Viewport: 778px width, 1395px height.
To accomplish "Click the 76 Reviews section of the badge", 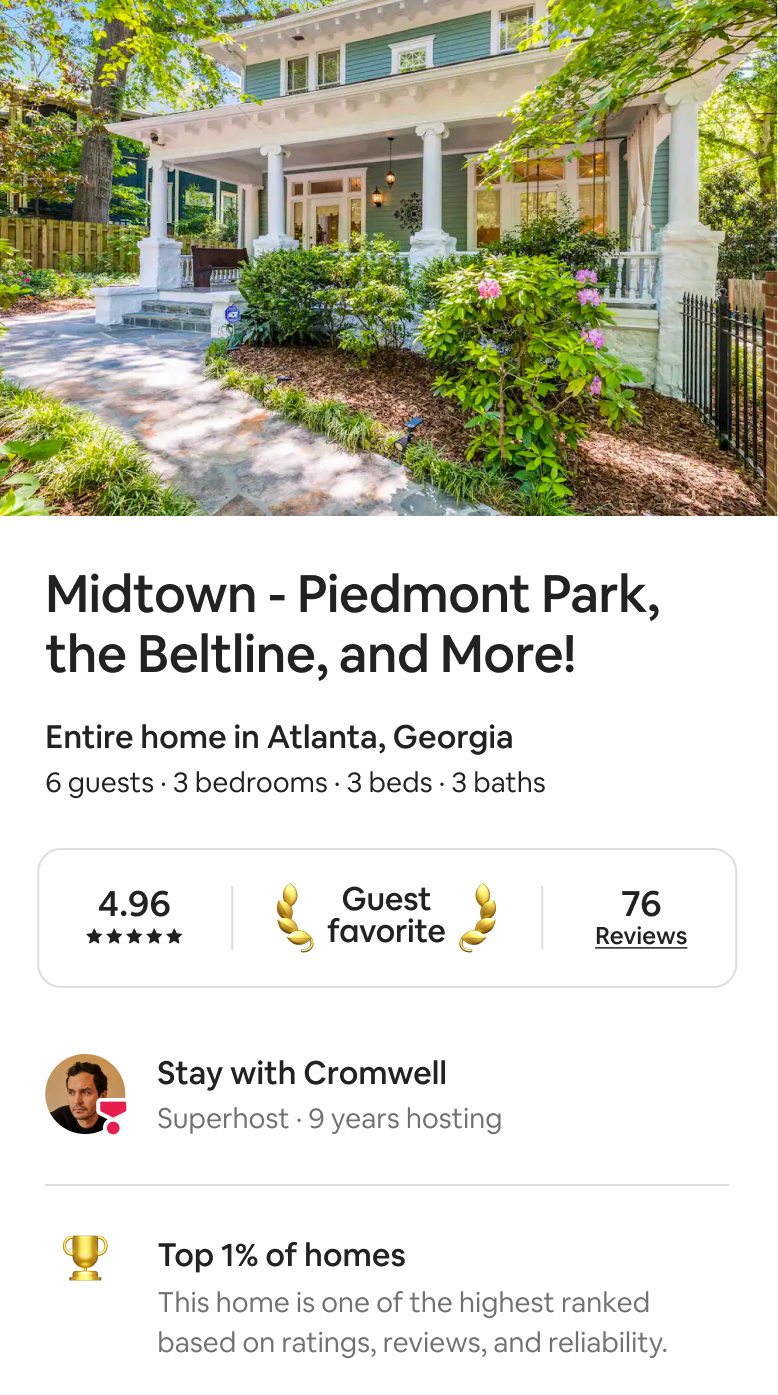I will (x=641, y=916).
